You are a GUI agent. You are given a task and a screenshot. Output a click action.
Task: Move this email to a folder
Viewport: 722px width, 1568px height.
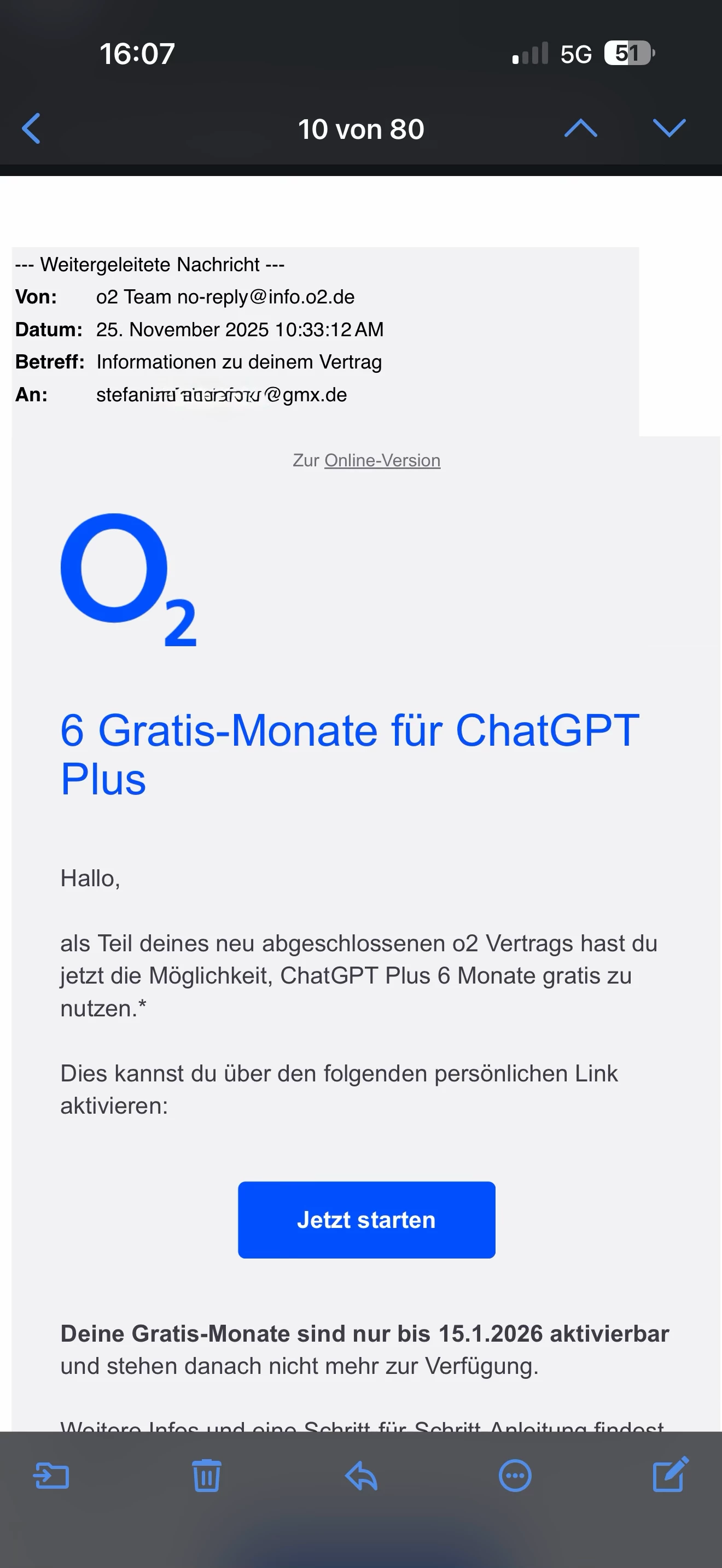point(51,1476)
